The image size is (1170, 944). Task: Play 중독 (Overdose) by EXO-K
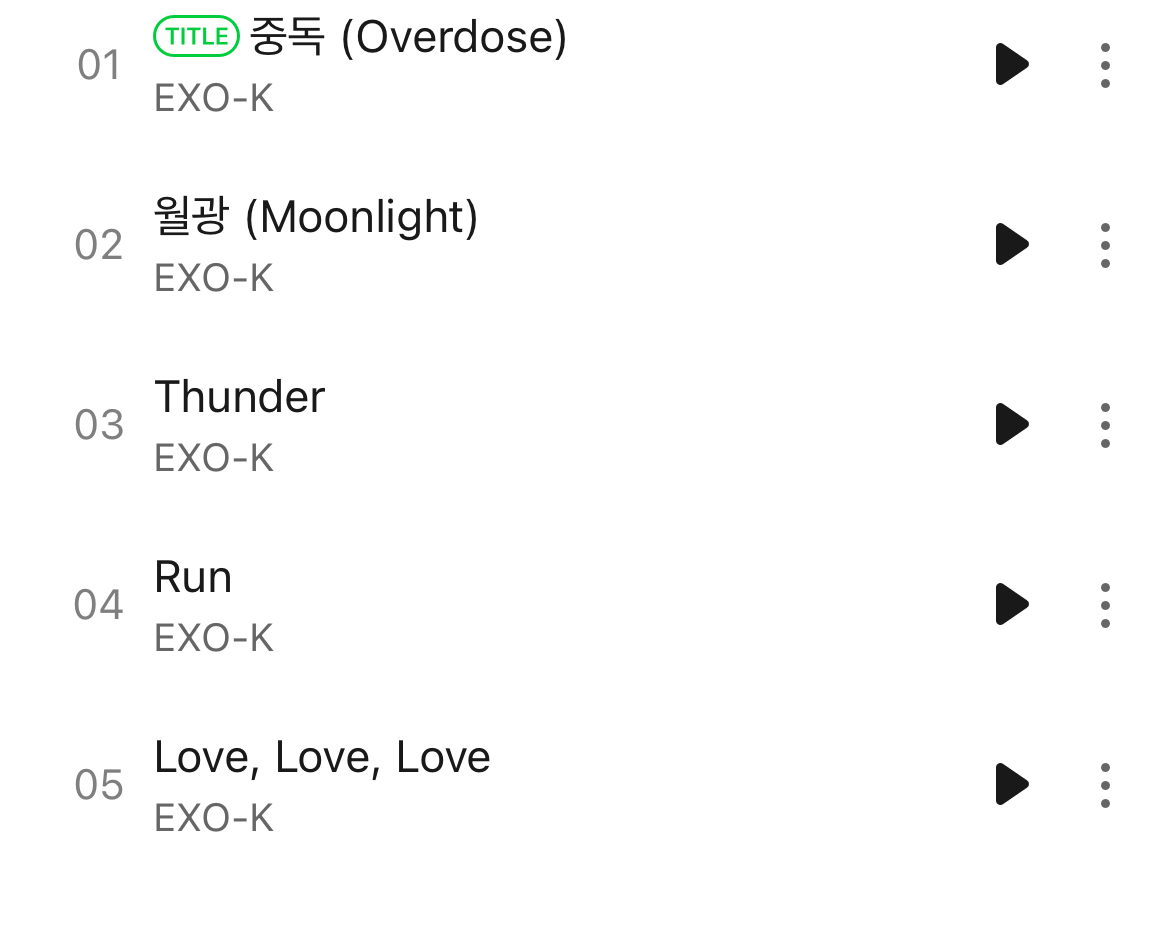click(x=1012, y=65)
